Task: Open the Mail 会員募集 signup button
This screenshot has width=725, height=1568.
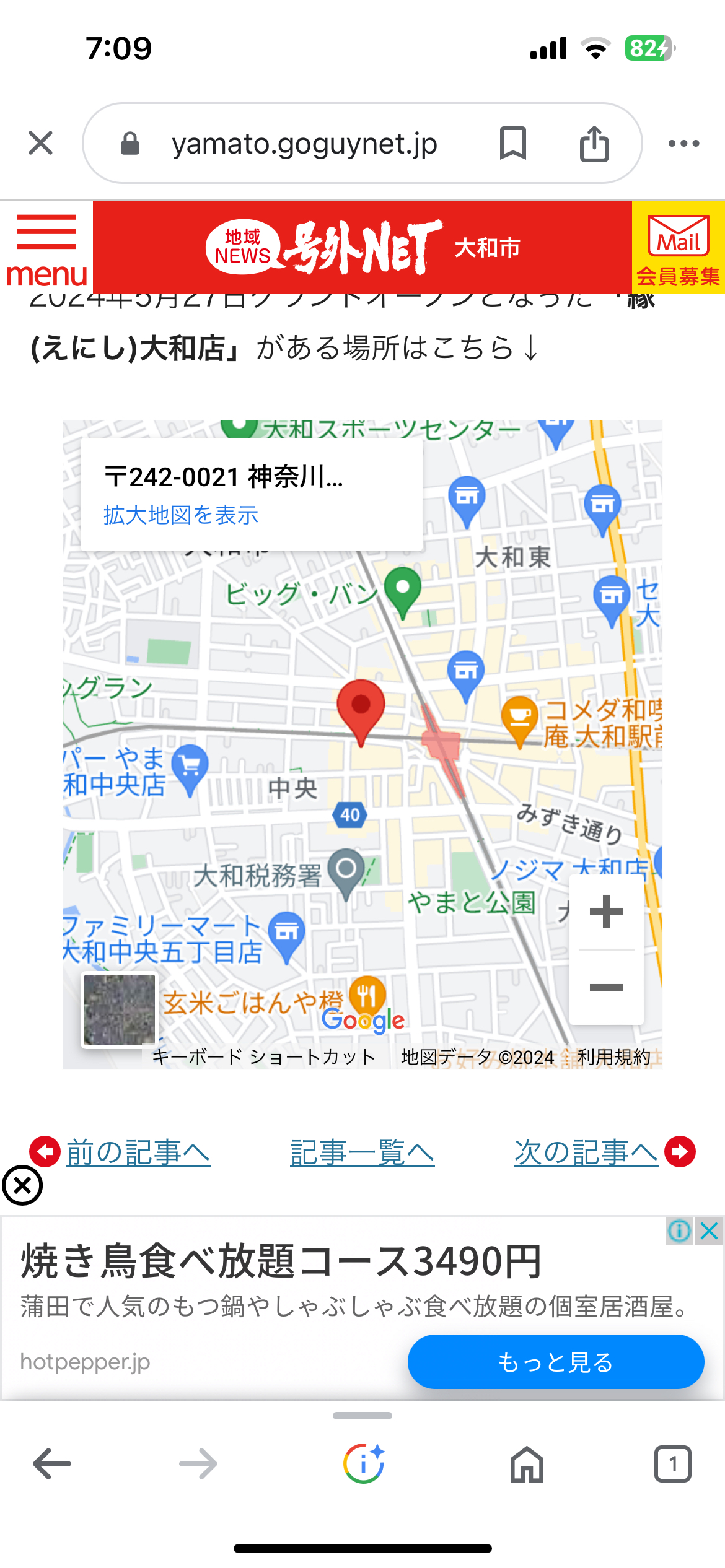Action: [678, 248]
